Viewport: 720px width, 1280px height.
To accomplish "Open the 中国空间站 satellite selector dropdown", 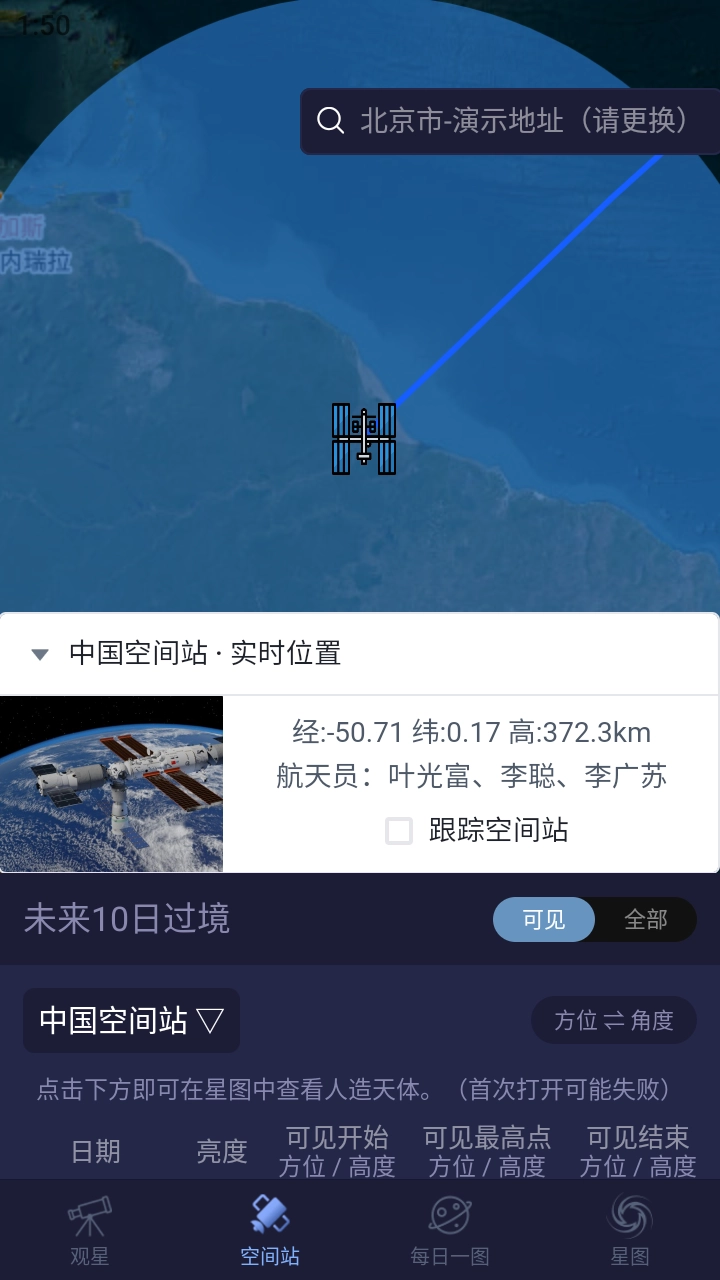I will 131,1020.
